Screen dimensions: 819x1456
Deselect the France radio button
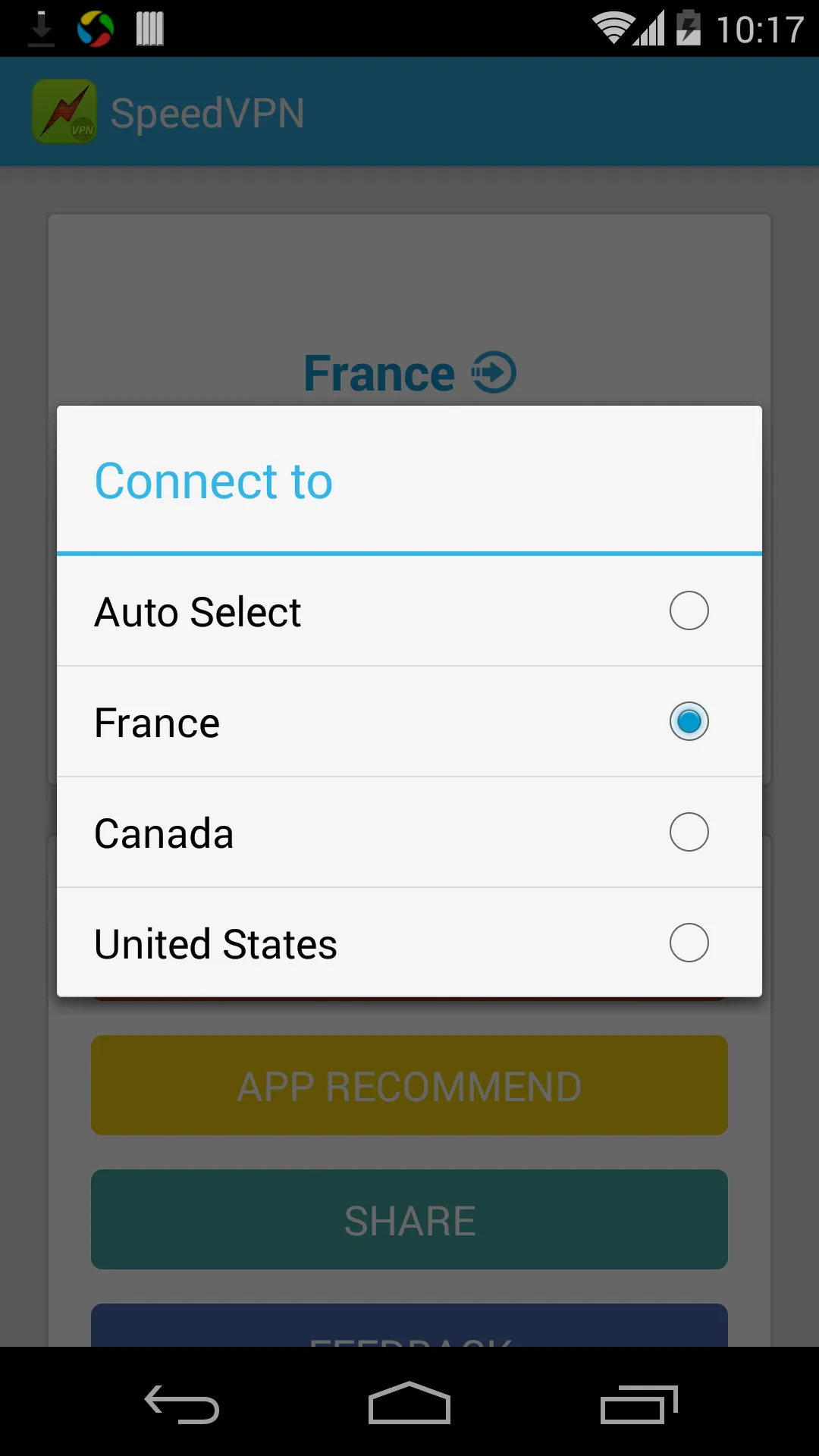pos(689,721)
